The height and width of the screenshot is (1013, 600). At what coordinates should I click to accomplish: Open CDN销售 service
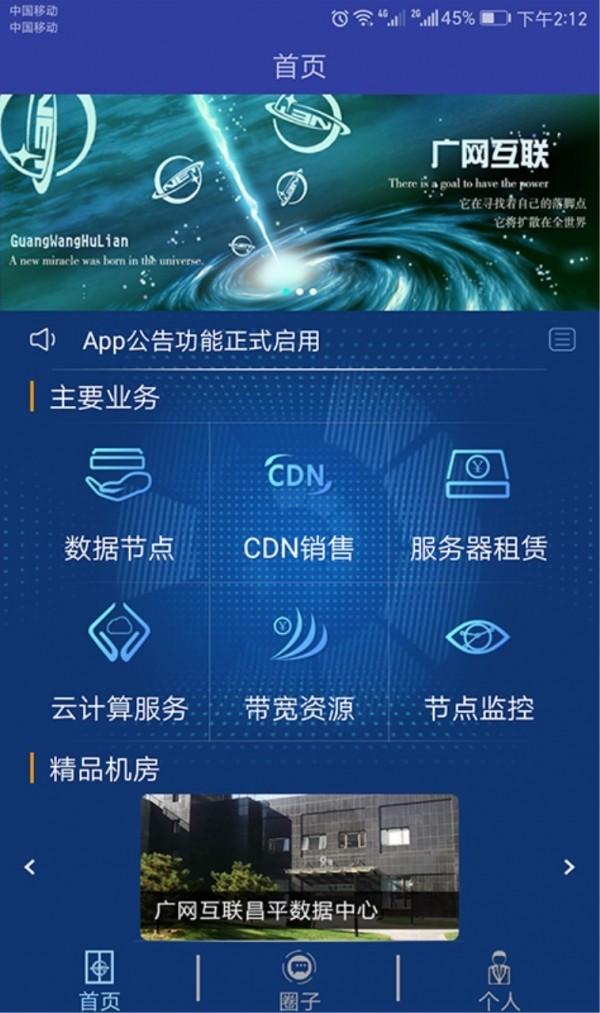click(x=299, y=503)
